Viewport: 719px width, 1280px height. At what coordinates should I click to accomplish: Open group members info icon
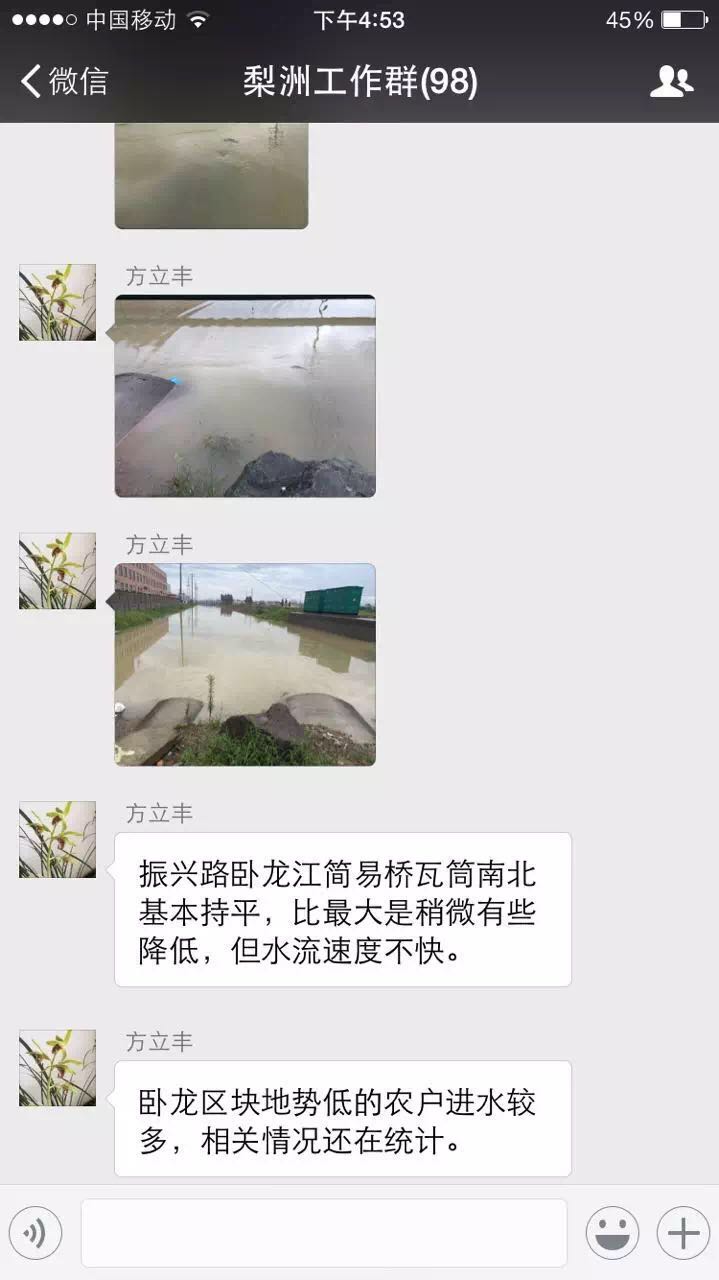(671, 81)
